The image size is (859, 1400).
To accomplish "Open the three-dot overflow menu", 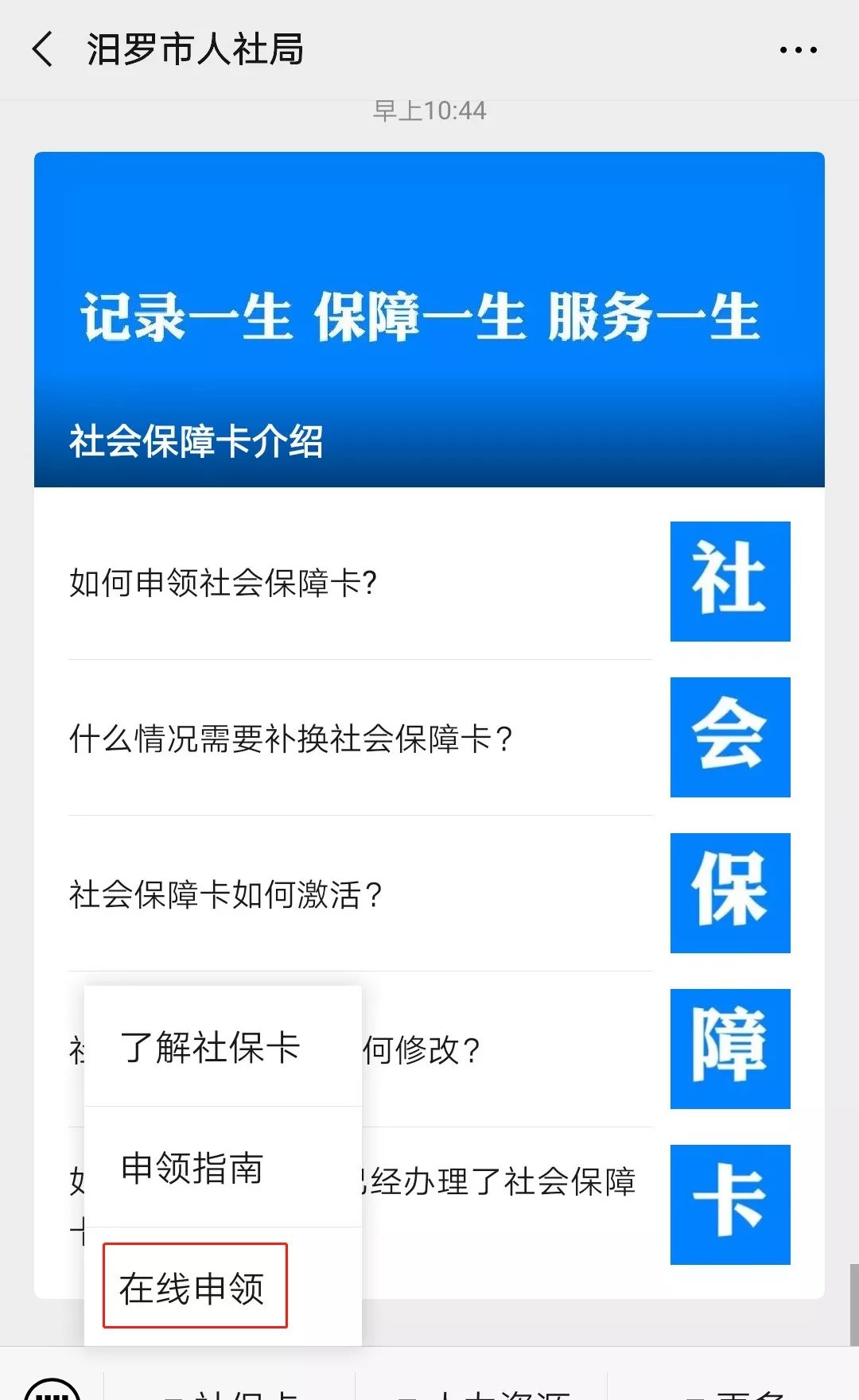I will 798,50.
